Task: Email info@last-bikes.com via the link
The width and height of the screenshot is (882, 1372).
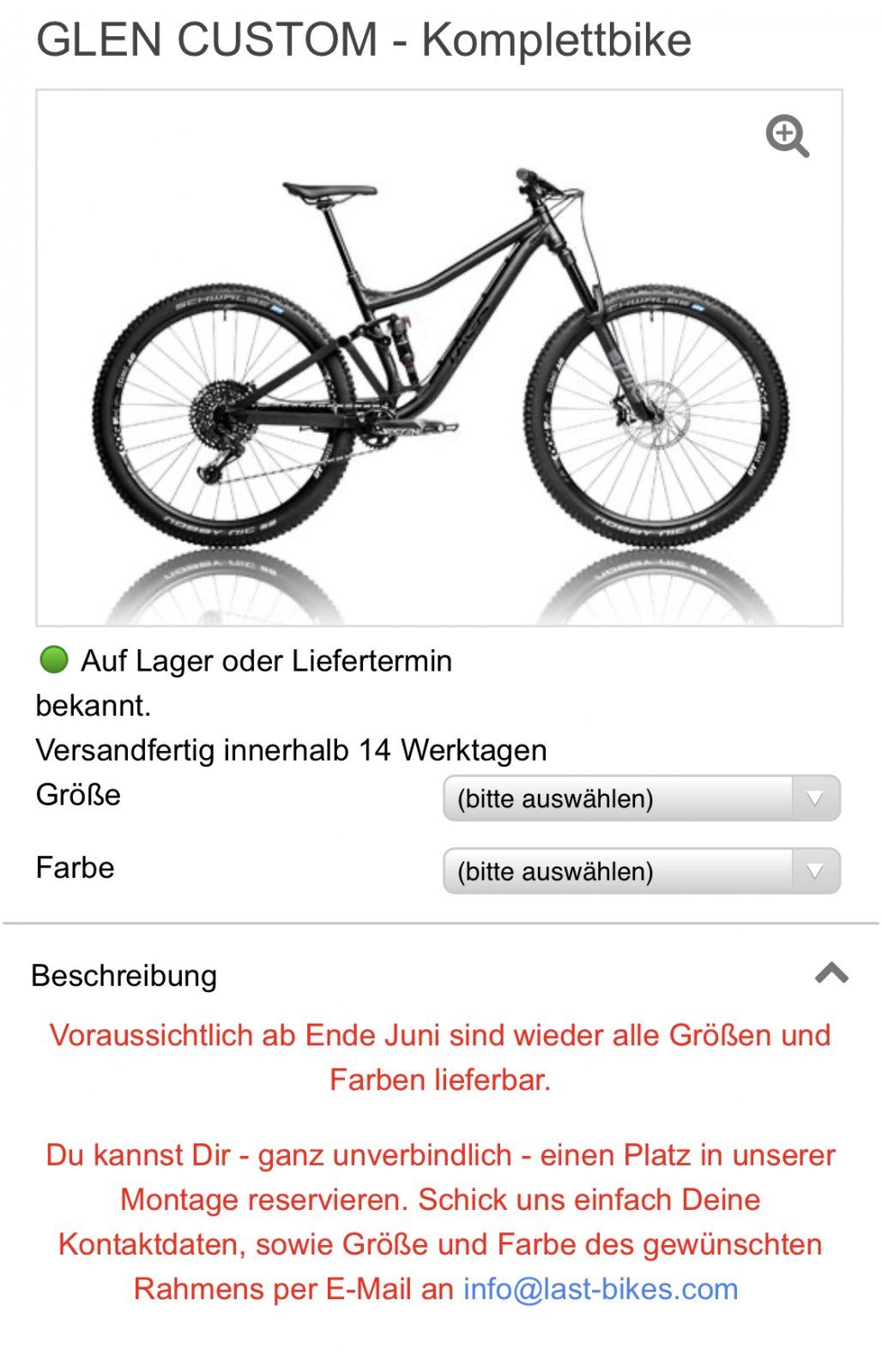Action: click(x=601, y=1289)
